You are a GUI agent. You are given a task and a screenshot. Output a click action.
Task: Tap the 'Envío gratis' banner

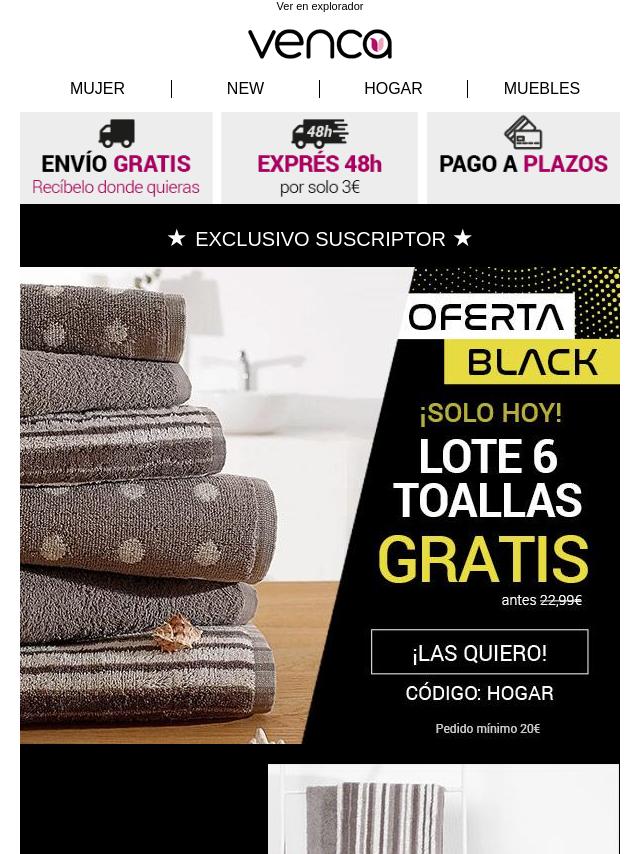(x=116, y=158)
